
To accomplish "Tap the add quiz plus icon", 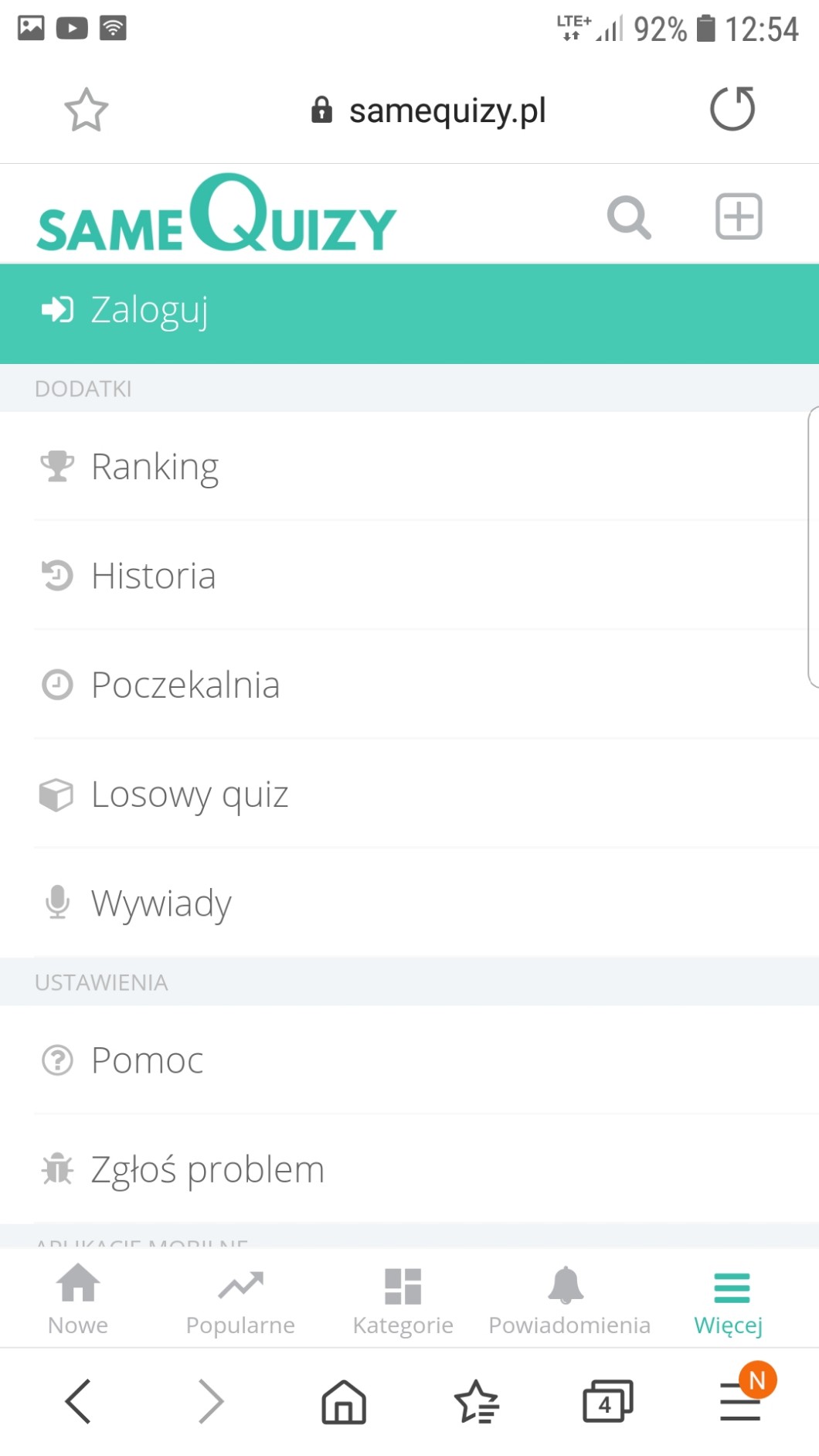I will (739, 216).
